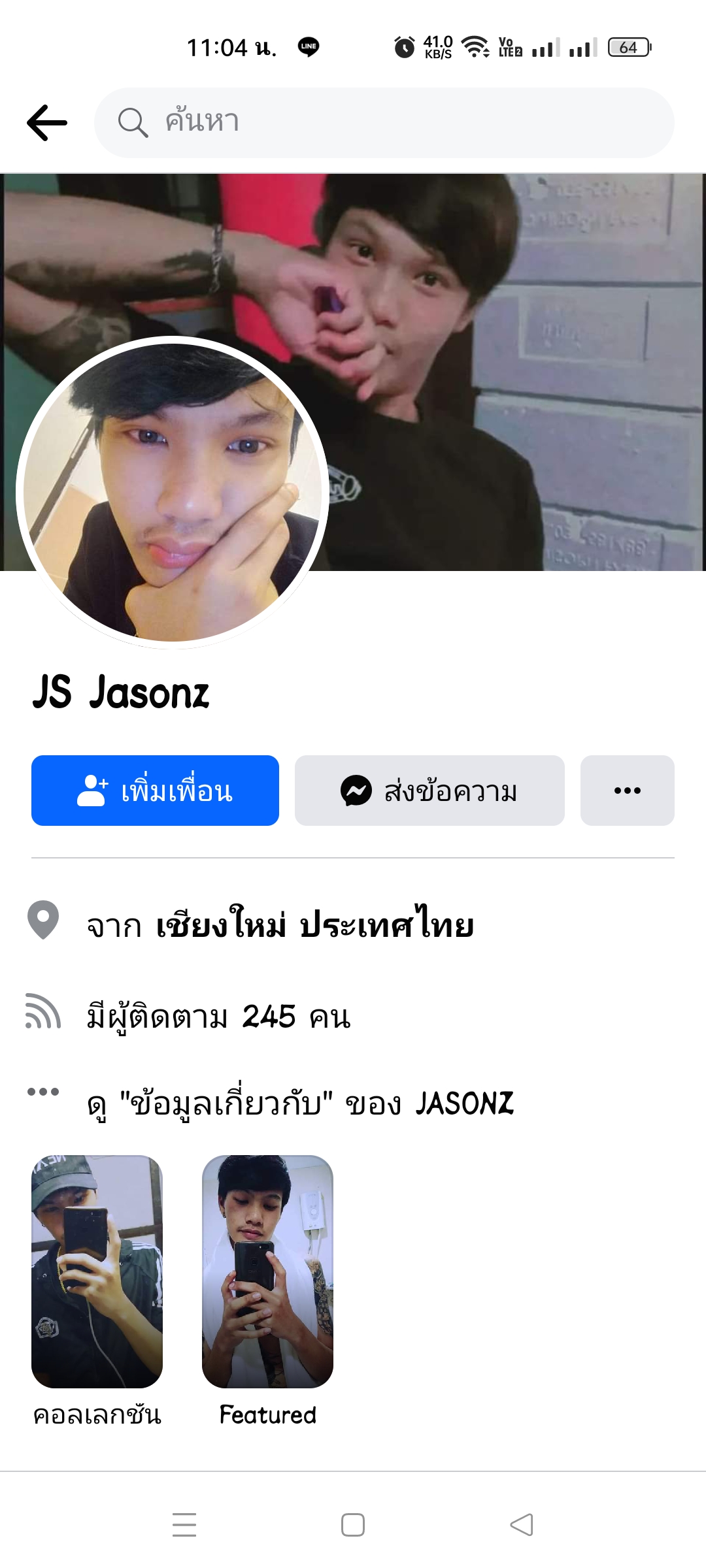Add friend with the เพิ่มเพื่อน button

[155, 791]
